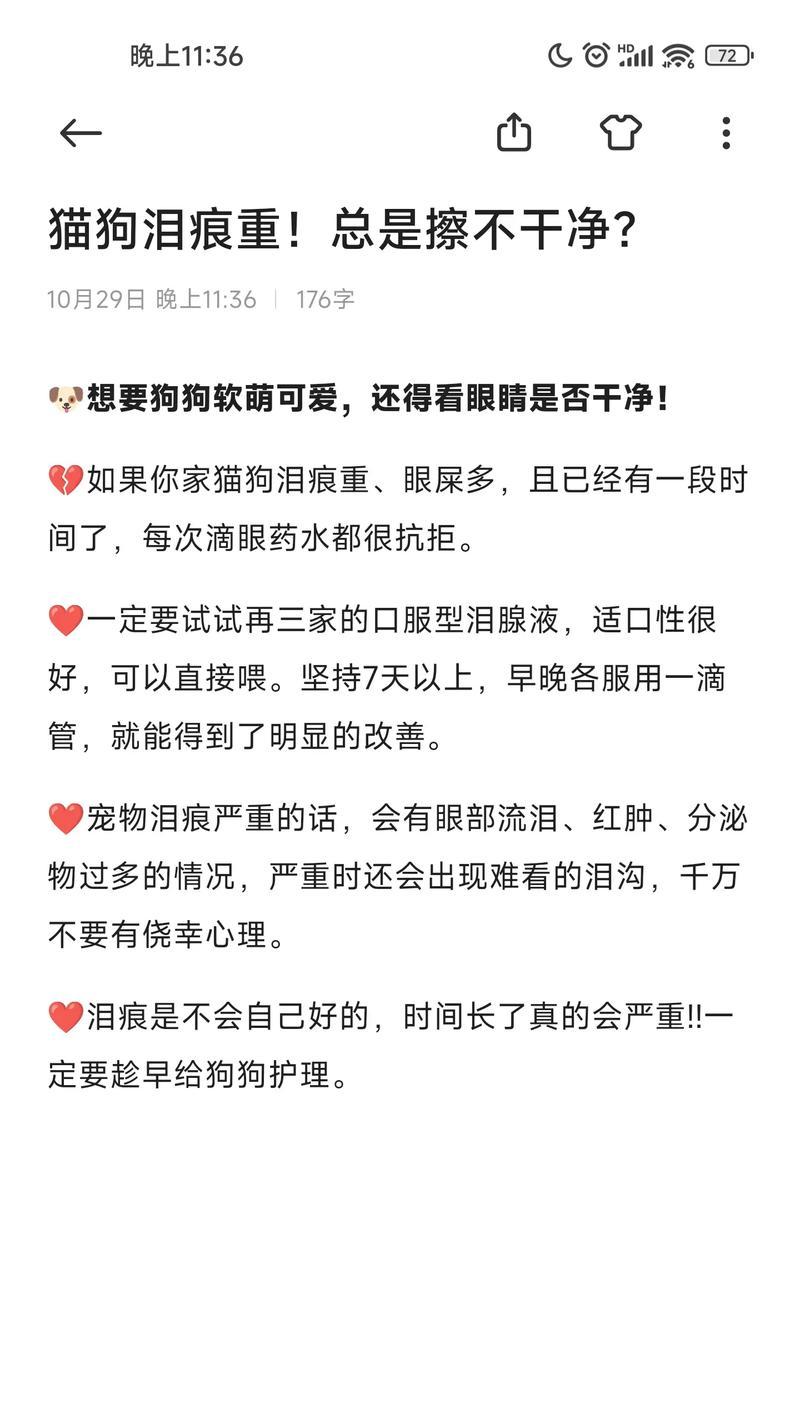800x1422 pixels.
Task: Open the theme shirt icon
Action: [x=620, y=132]
